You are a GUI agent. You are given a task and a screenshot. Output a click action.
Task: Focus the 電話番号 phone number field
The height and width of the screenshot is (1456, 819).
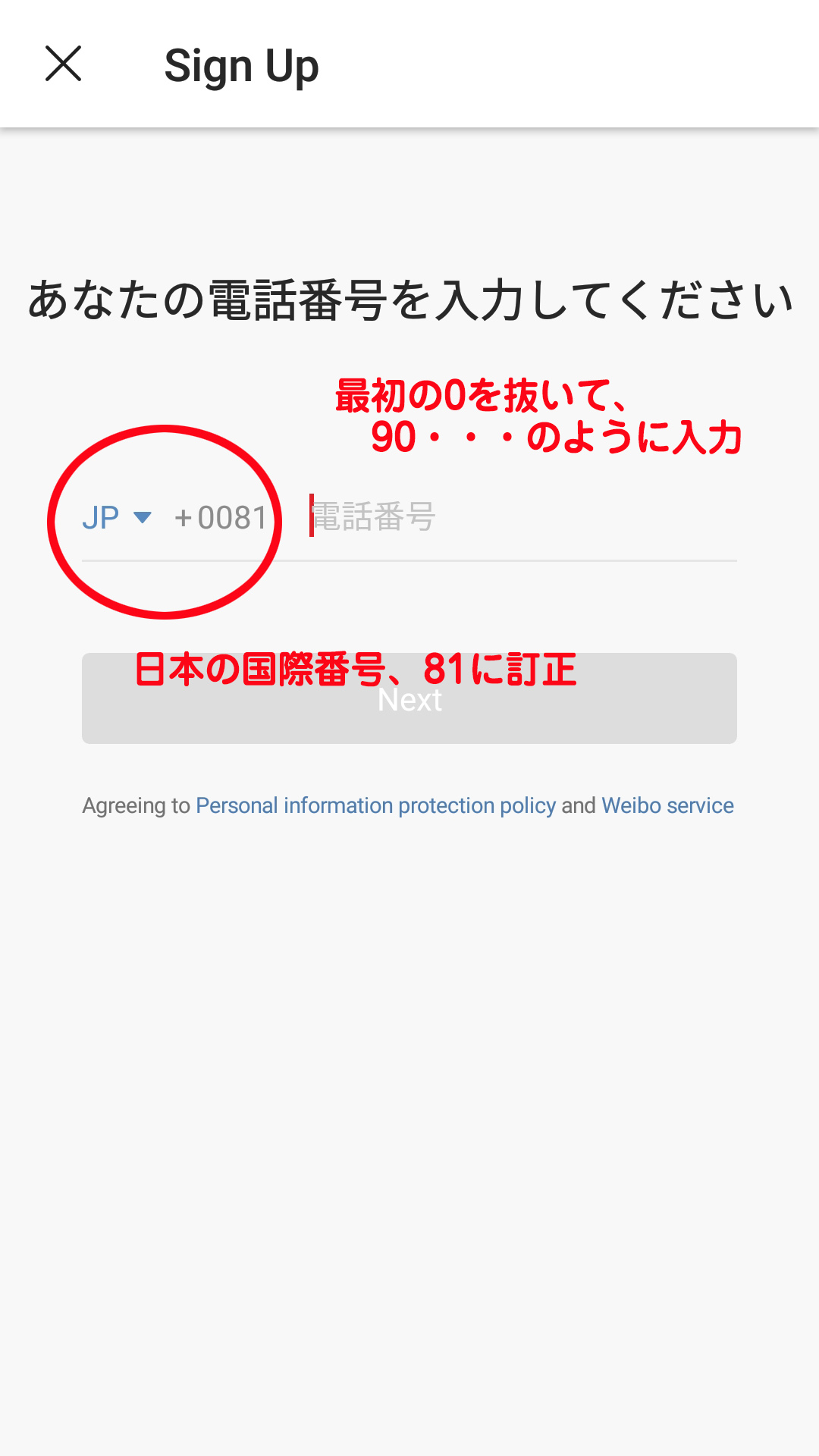coord(522,517)
